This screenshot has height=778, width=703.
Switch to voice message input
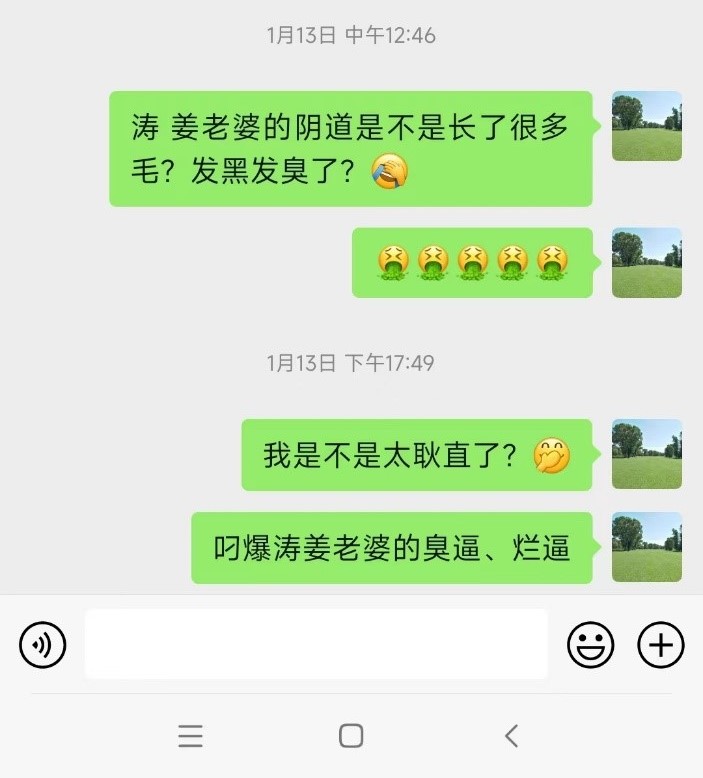tap(42, 645)
